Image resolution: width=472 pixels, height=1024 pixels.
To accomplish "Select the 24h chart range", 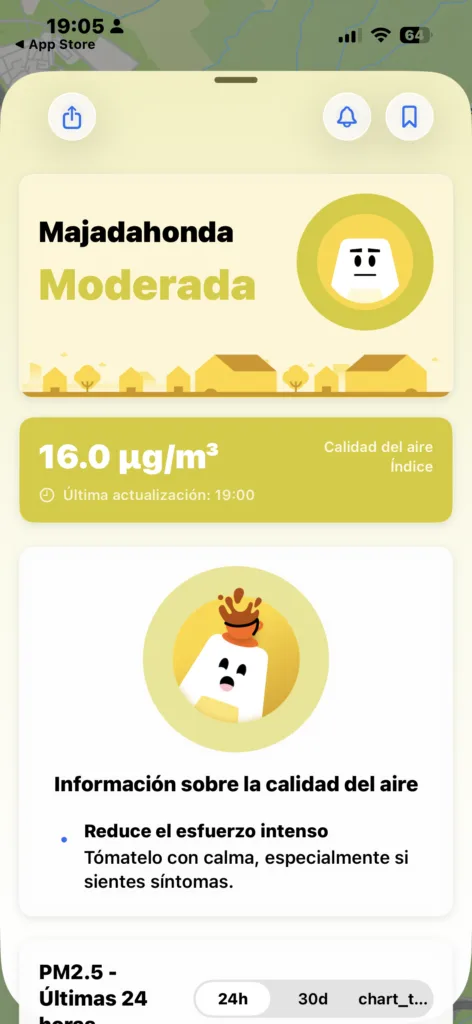I will (x=232, y=999).
